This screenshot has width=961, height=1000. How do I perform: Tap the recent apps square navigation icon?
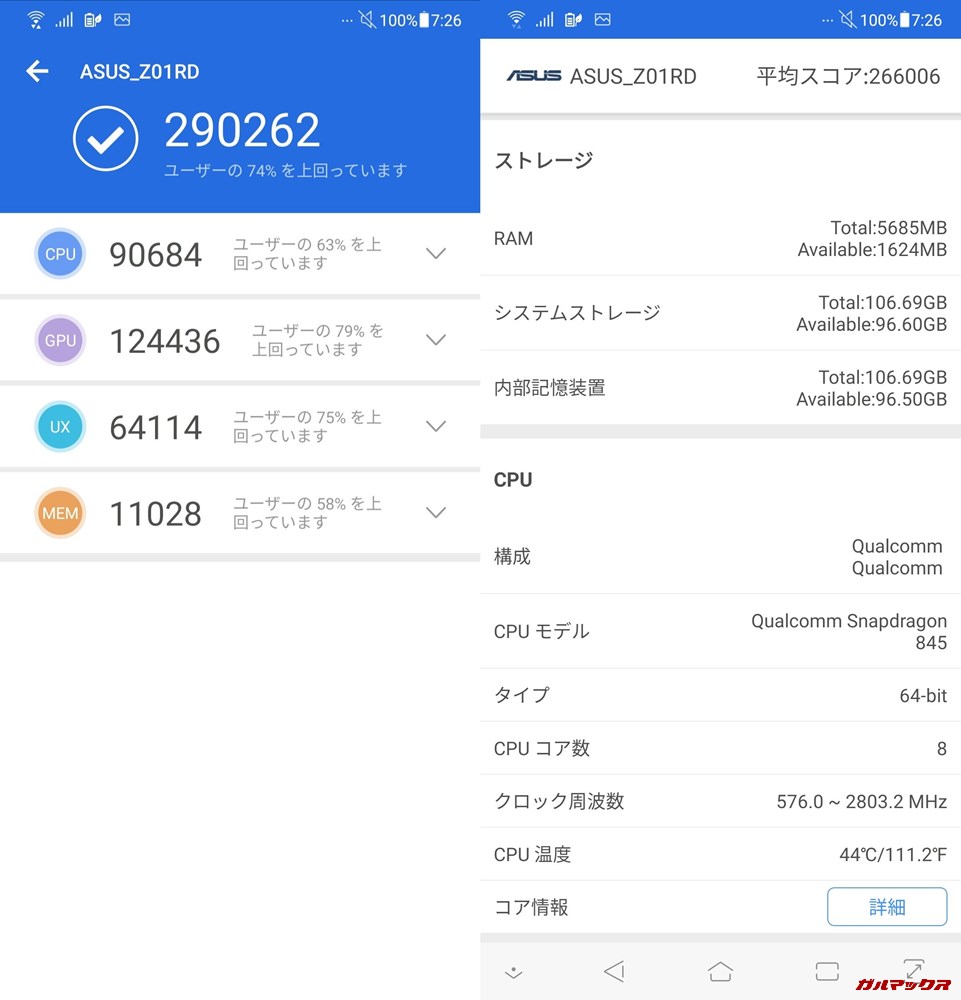(827, 970)
